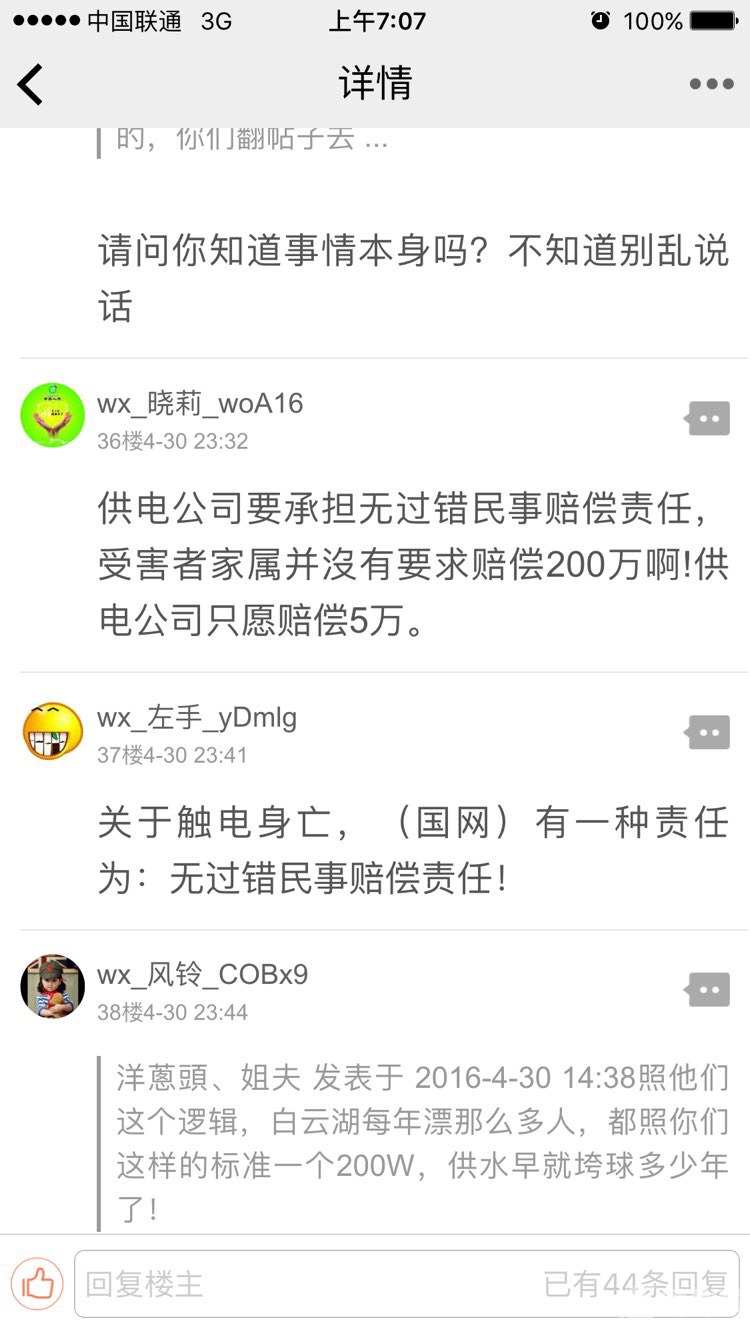Tap the 回复楼主 reply input field
The width and height of the screenshot is (750, 1334).
pyautogui.click(x=300, y=1284)
